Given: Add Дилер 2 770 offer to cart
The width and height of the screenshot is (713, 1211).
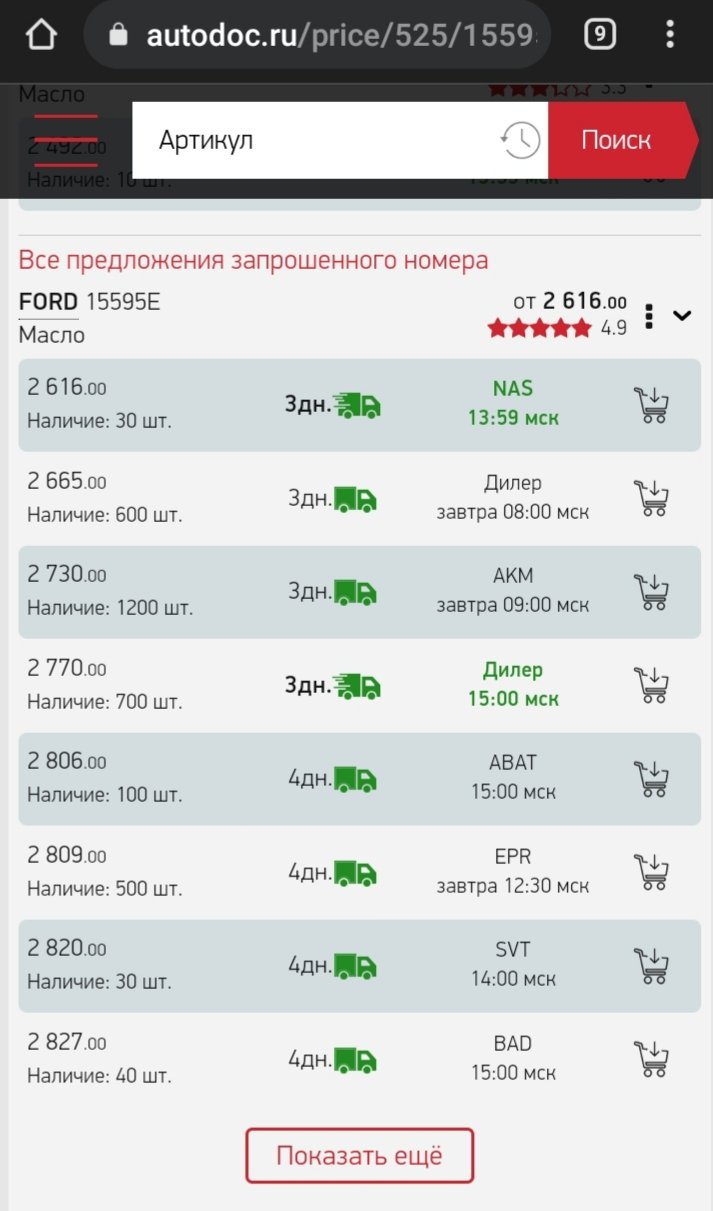Looking at the screenshot, I should 652,685.
